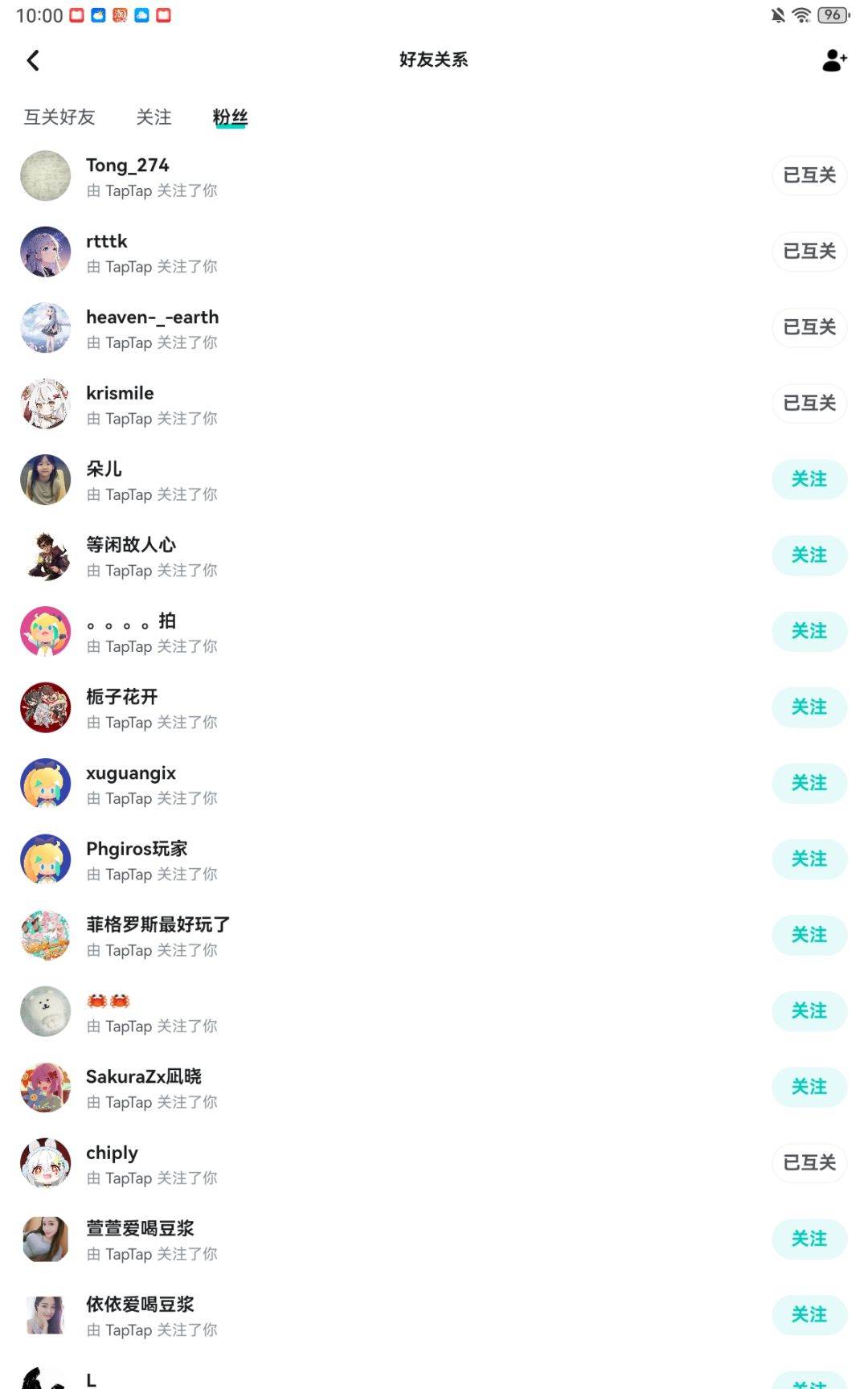Switch to the 关注 tab

pos(154,117)
